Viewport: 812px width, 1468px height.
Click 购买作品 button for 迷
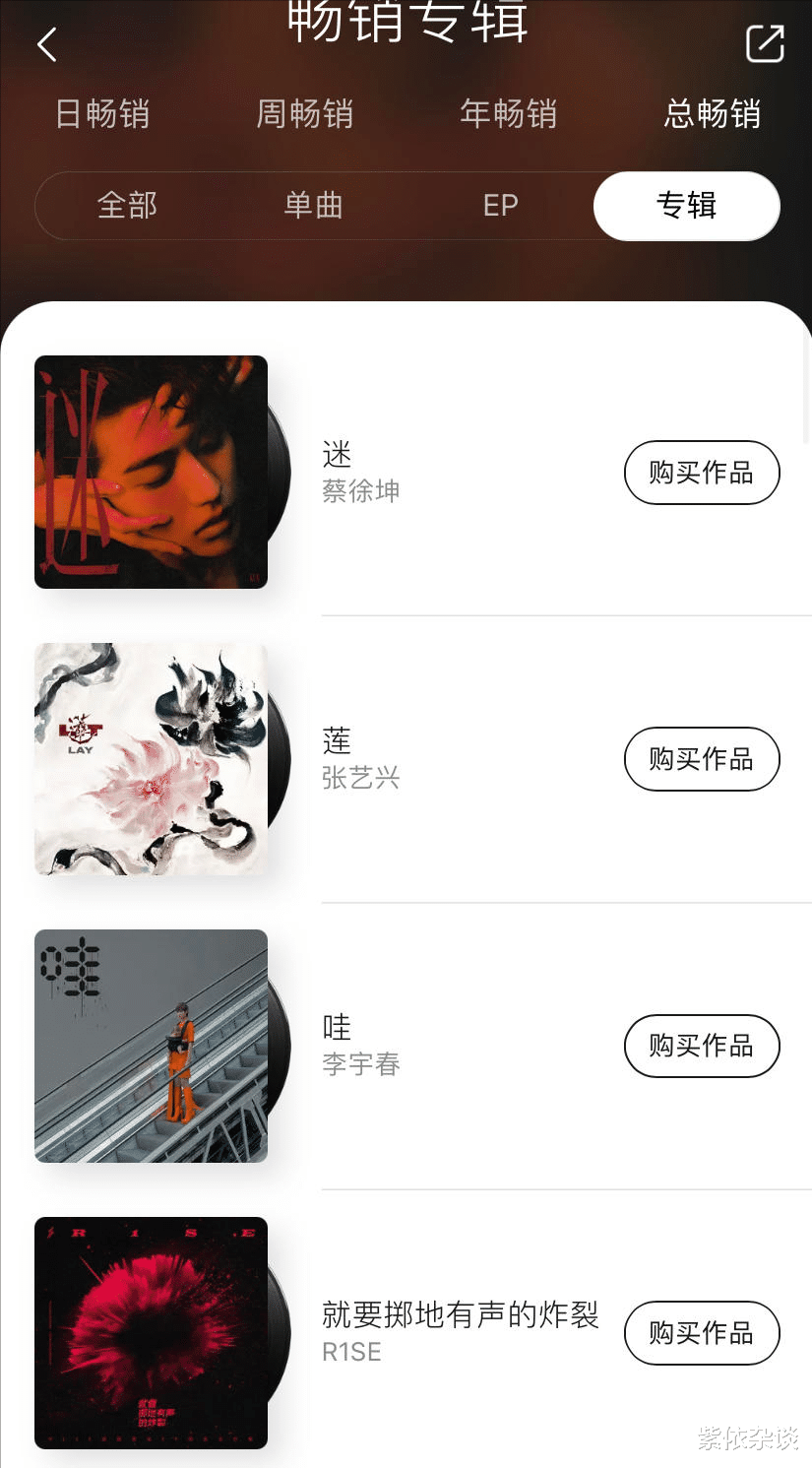pos(702,473)
